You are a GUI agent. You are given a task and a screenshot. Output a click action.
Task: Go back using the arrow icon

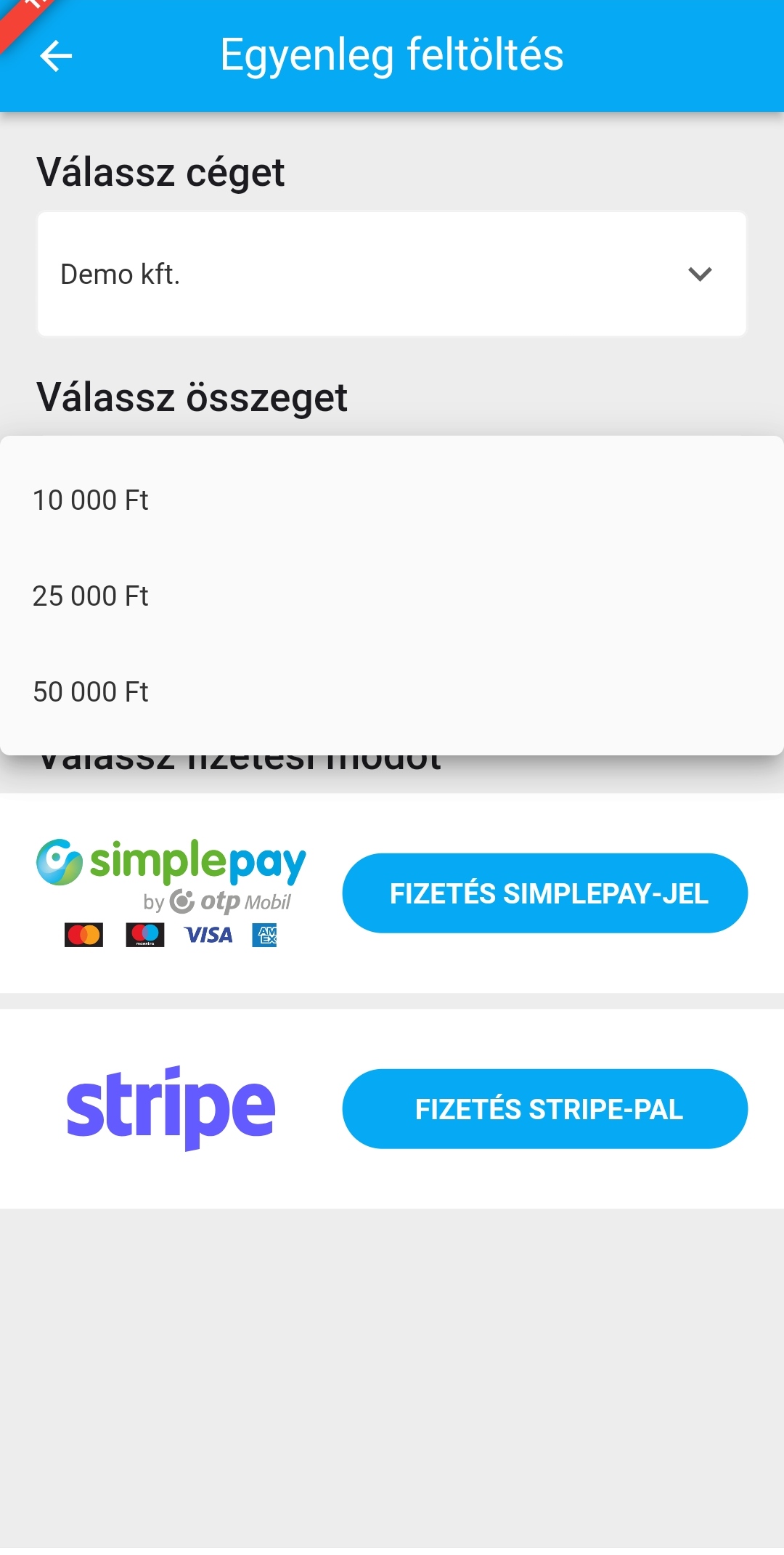pos(56,56)
